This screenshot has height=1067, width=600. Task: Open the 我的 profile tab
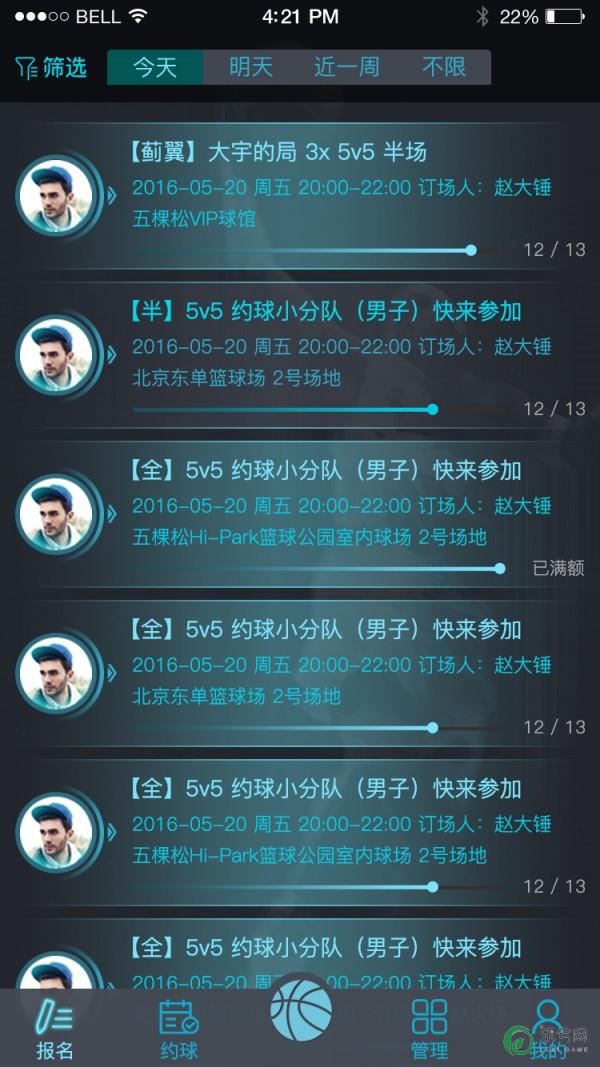[547, 1028]
